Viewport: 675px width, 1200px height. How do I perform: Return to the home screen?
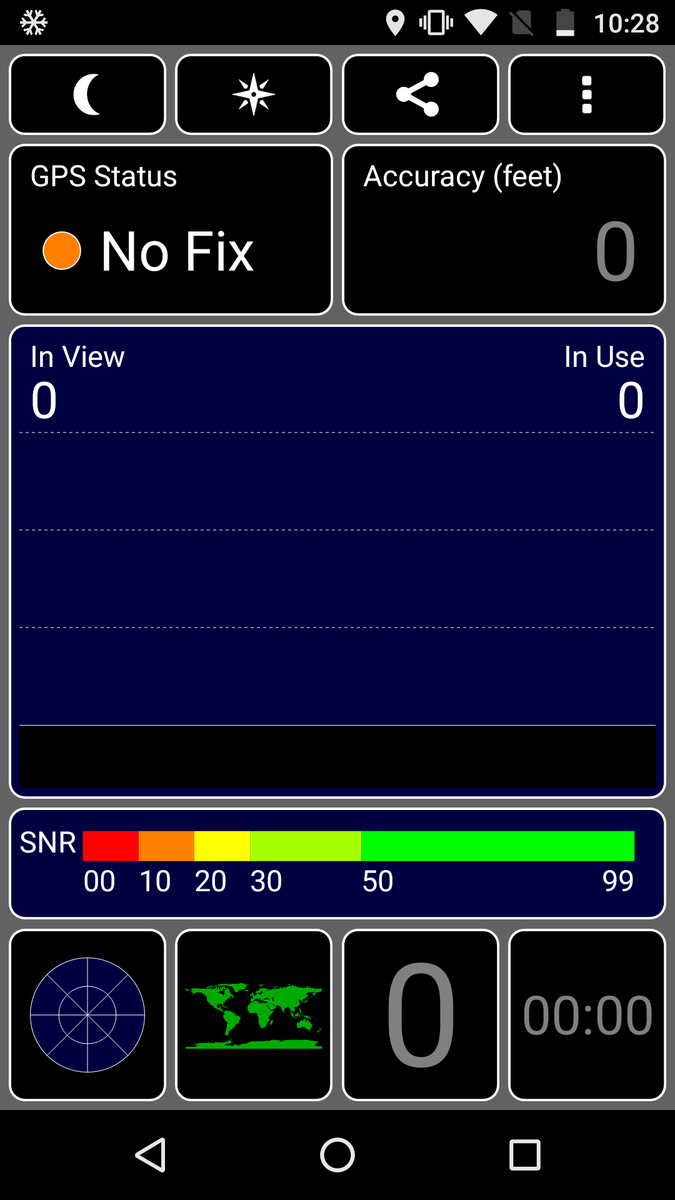click(337, 1155)
